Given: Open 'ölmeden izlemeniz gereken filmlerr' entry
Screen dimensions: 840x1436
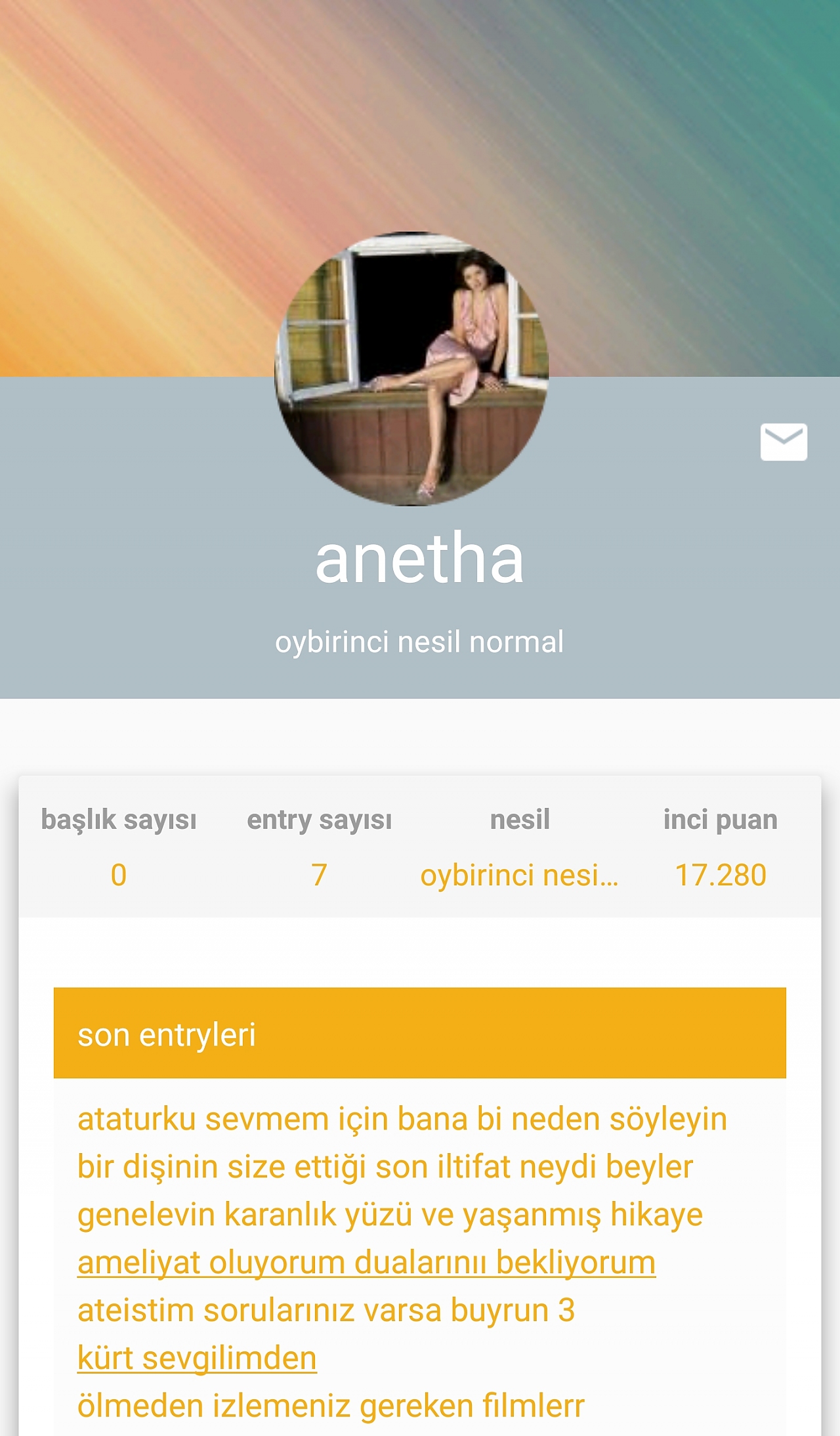Looking at the screenshot, I should click(331, 1406).
